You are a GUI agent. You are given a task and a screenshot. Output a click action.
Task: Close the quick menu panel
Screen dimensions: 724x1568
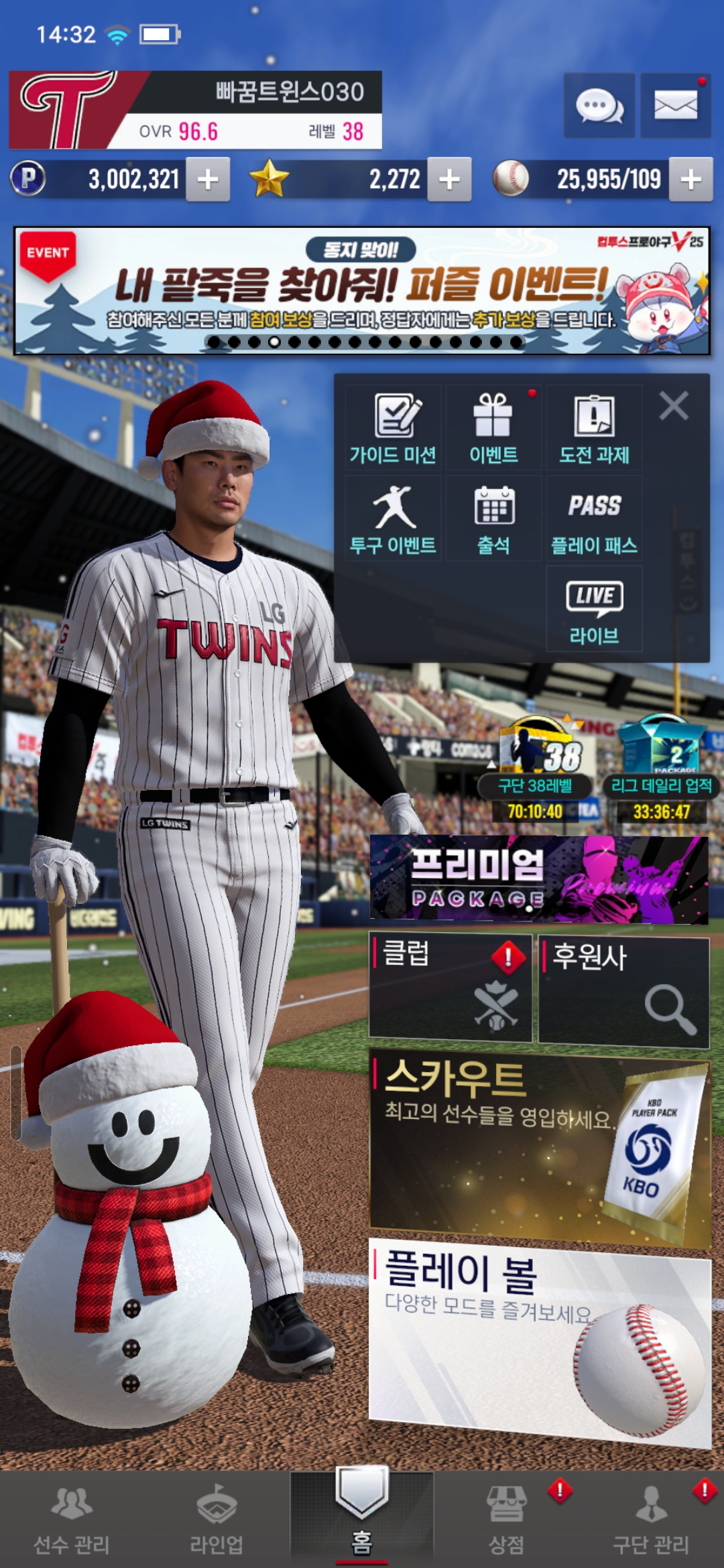(673, 406)
